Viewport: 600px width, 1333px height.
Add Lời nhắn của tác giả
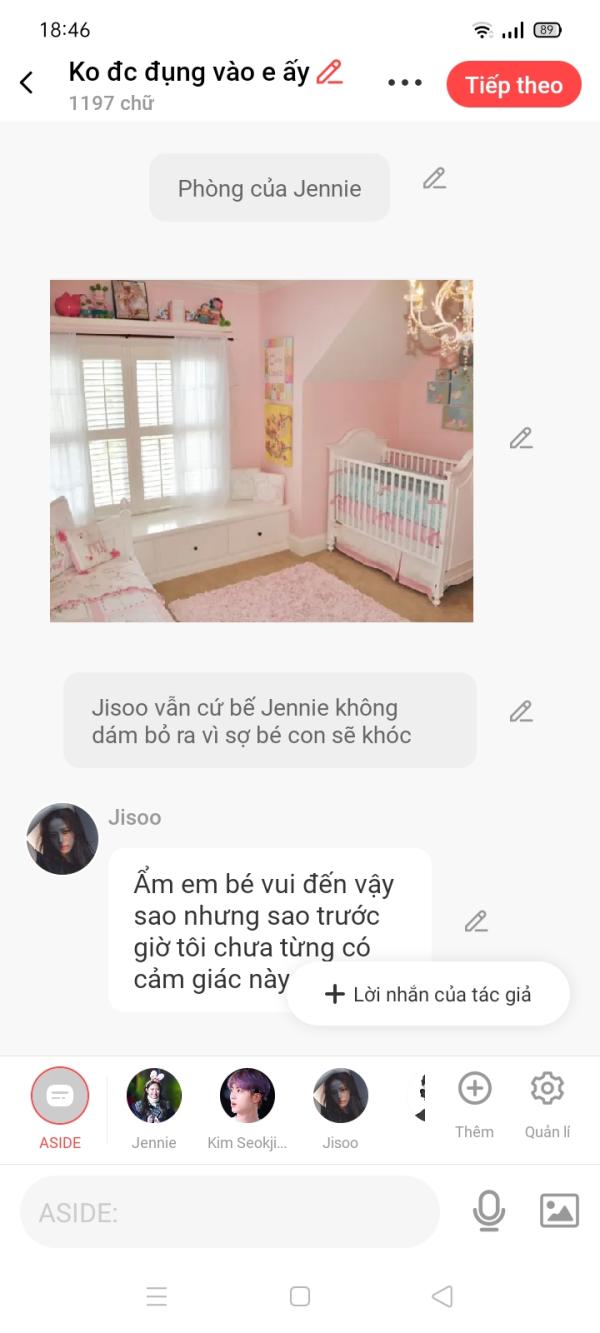[428, 994]
